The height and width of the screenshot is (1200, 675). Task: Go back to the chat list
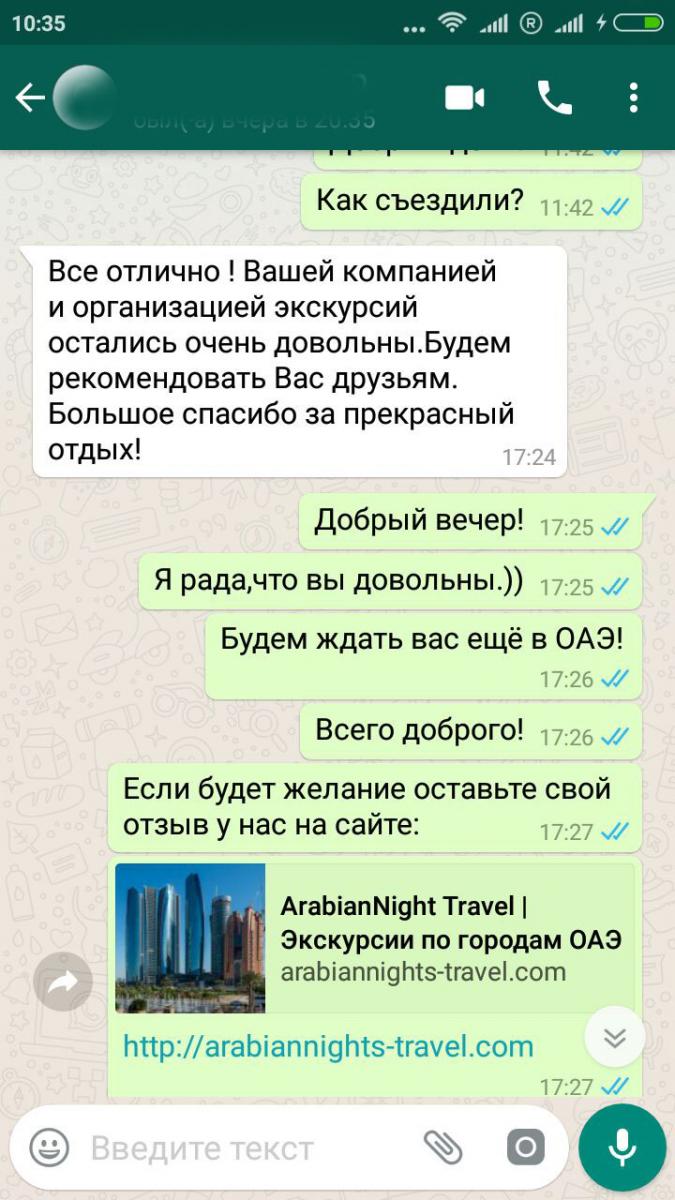[x=30, y=97]
